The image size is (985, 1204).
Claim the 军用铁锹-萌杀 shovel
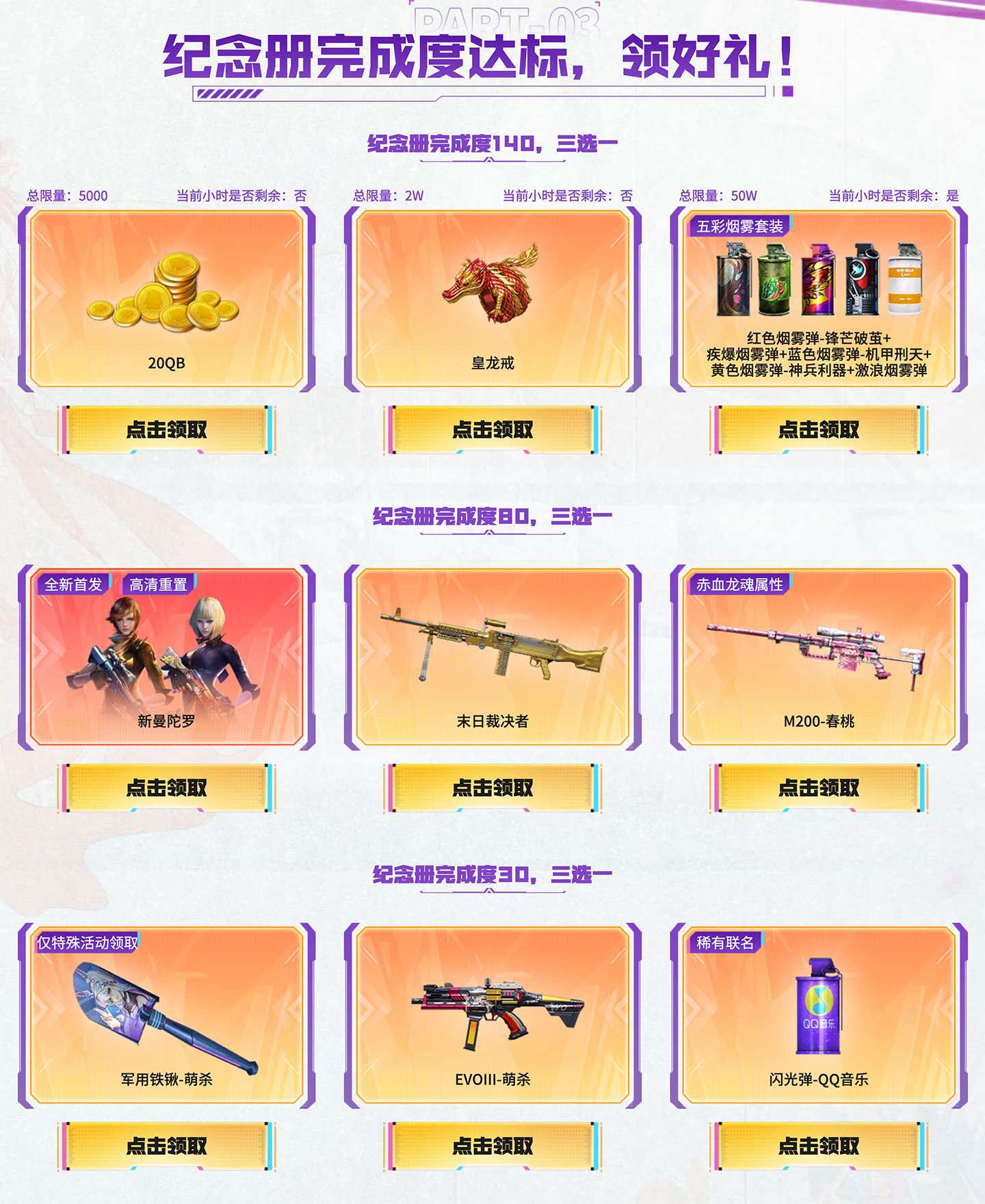[x=166, y=1146]
